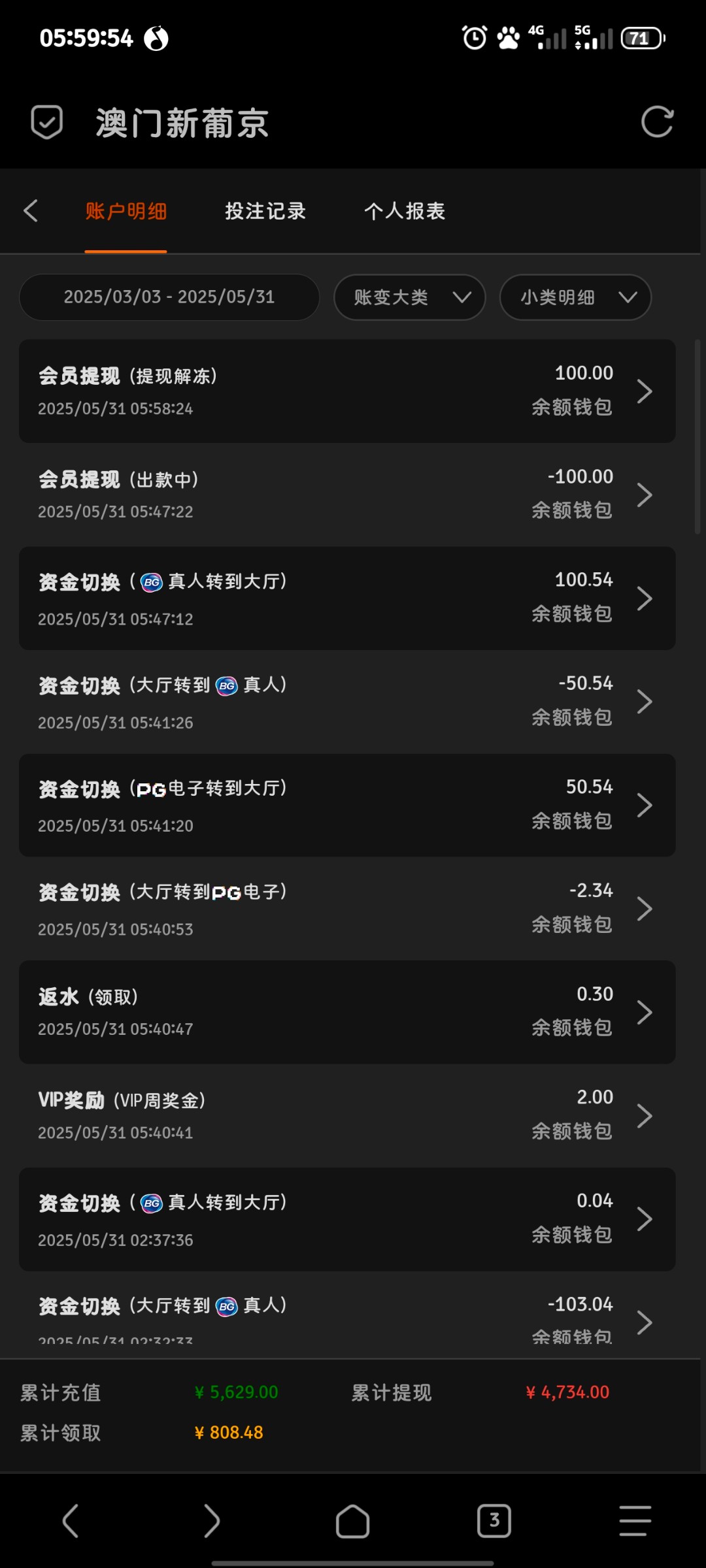This screenshot has height=1568, width=706.
Task: View the 100.54 真人转到大厅 transfer details
Action: 347,598
